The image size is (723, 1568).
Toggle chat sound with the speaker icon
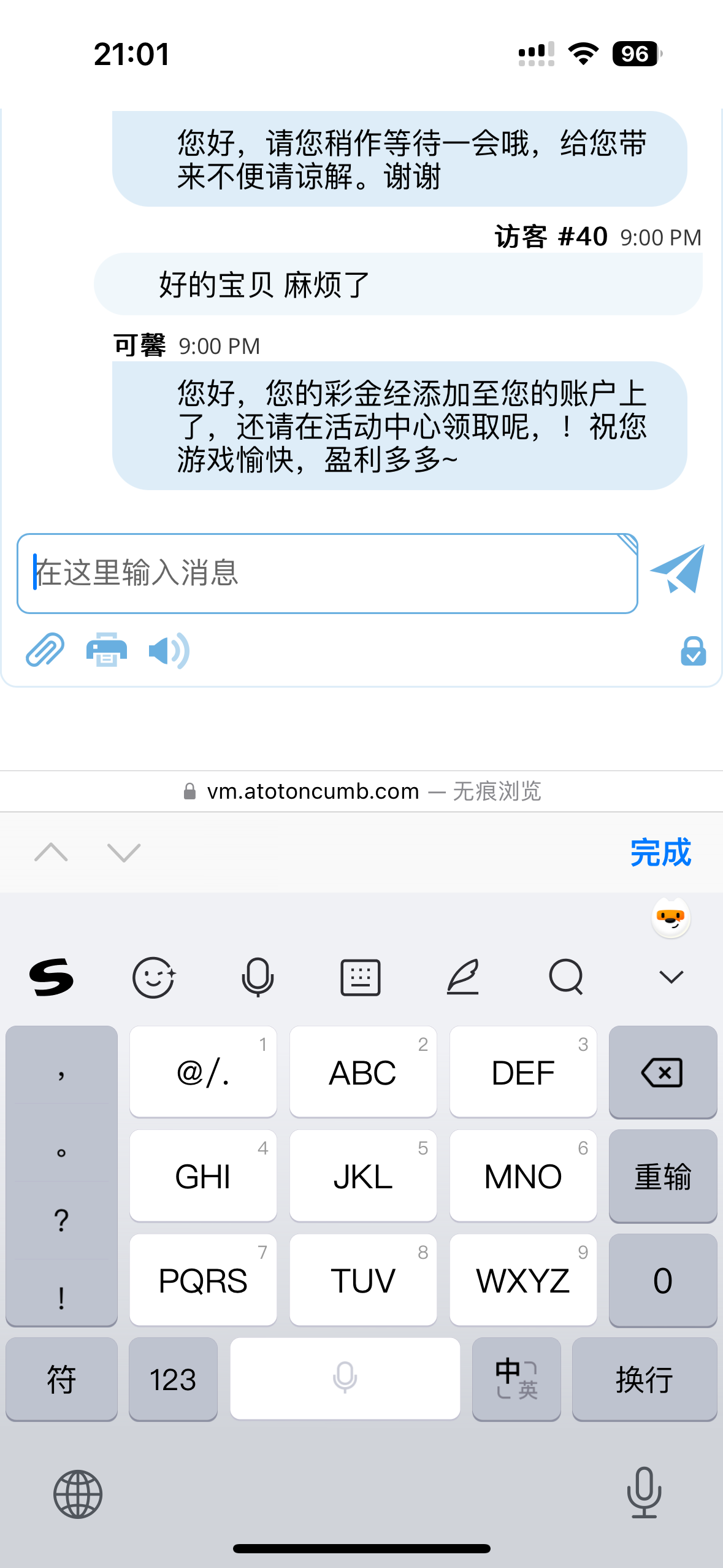(169, 650)
